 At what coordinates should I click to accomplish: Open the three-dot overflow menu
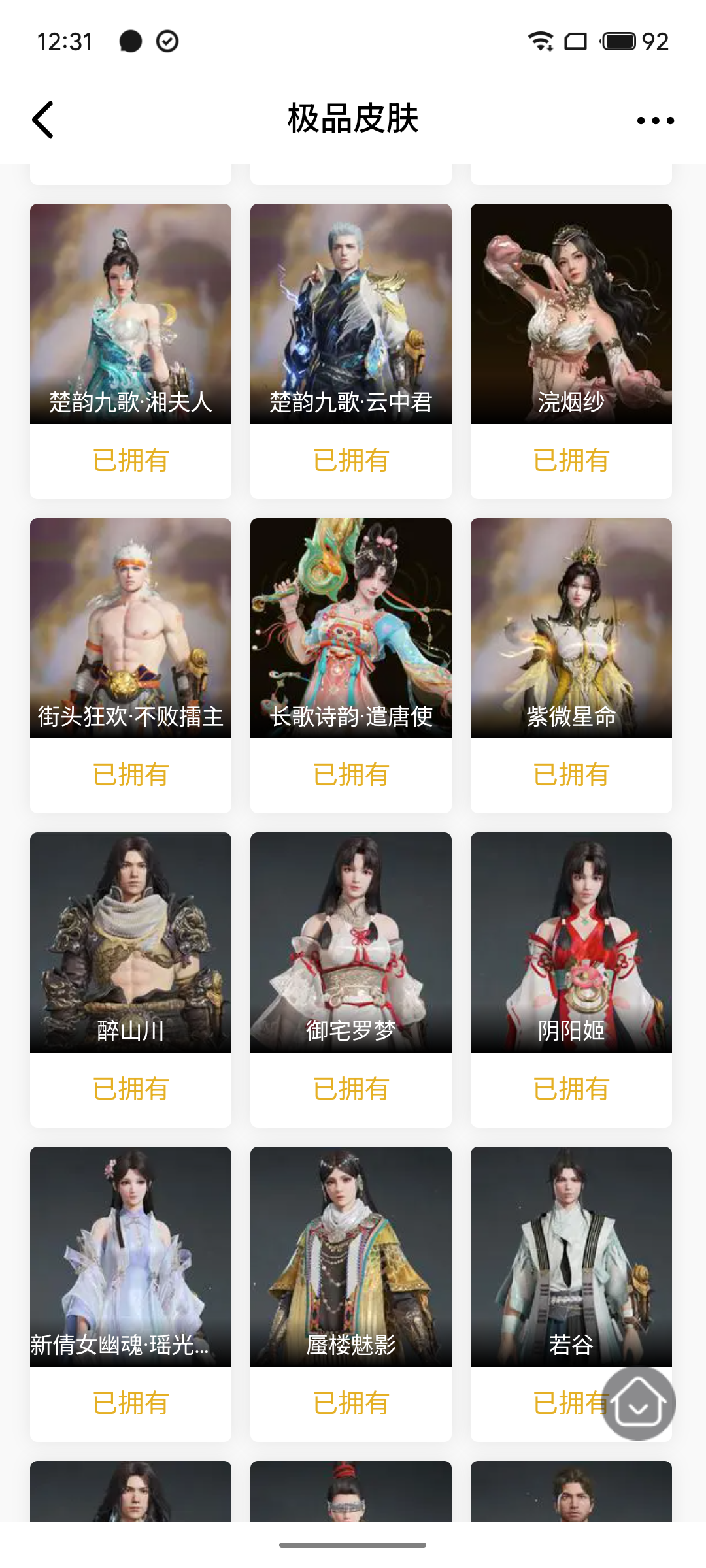(655, 120)
